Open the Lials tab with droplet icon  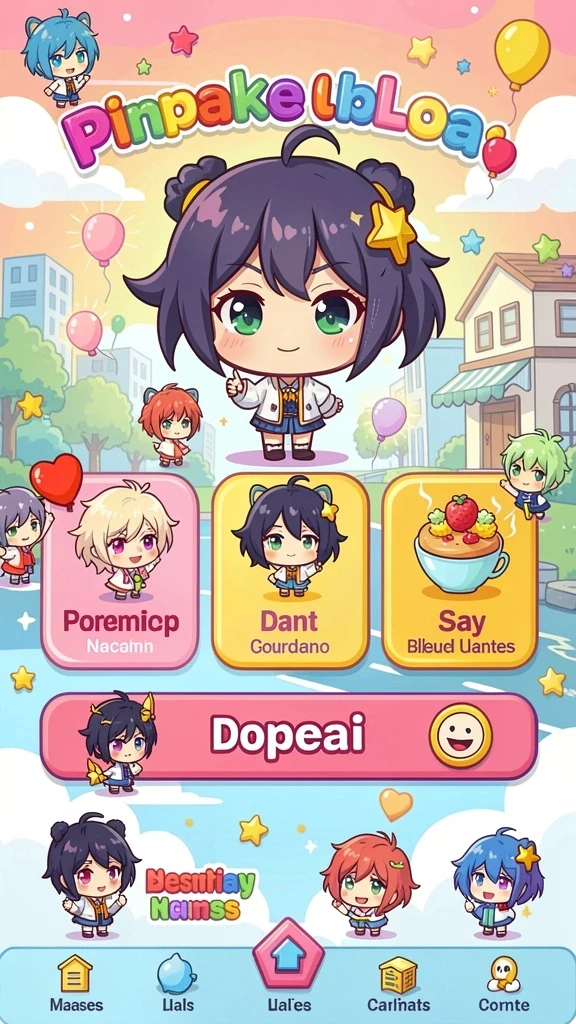(x=176, y=985)
